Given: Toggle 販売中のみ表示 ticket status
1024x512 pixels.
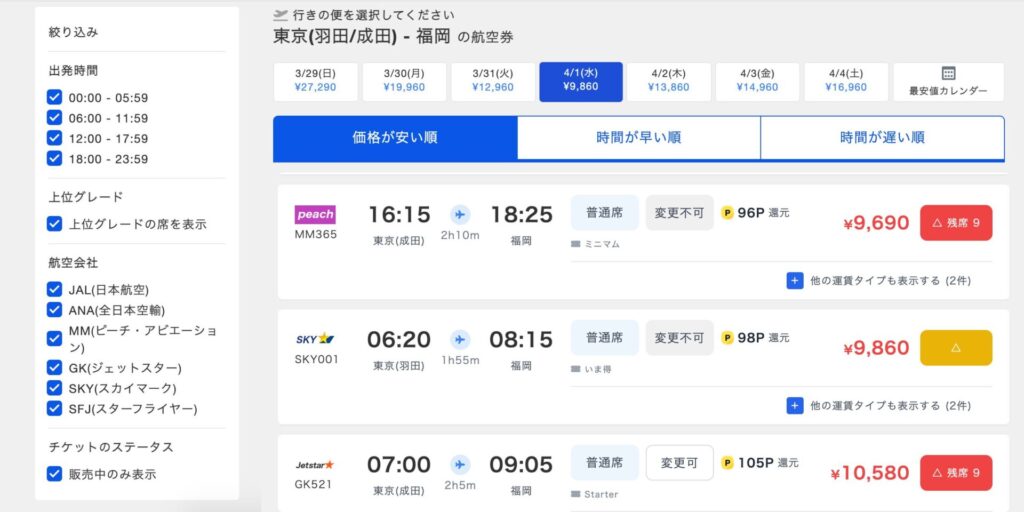Looking at the screenshot, I should (x=55, y=474).
